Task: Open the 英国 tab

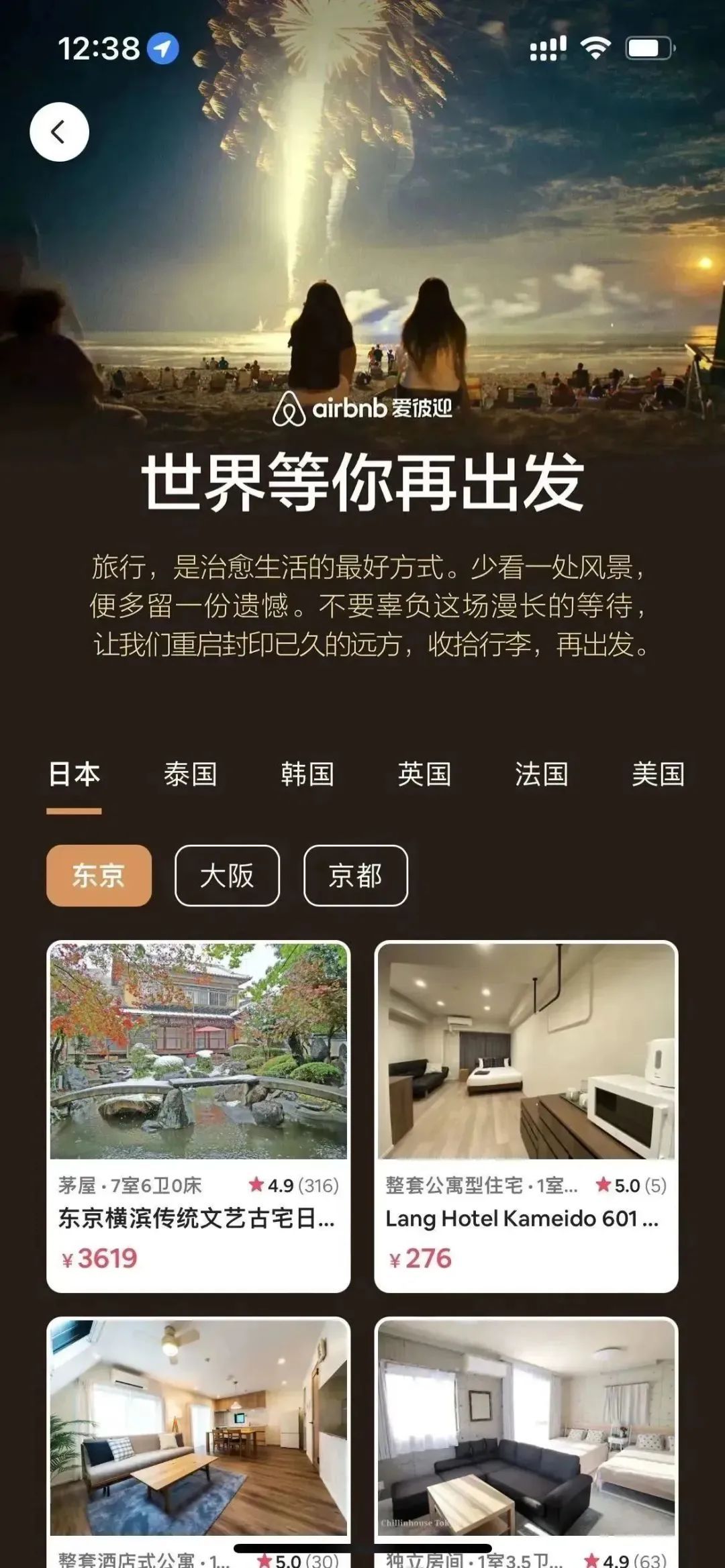Action: [424, 774]
